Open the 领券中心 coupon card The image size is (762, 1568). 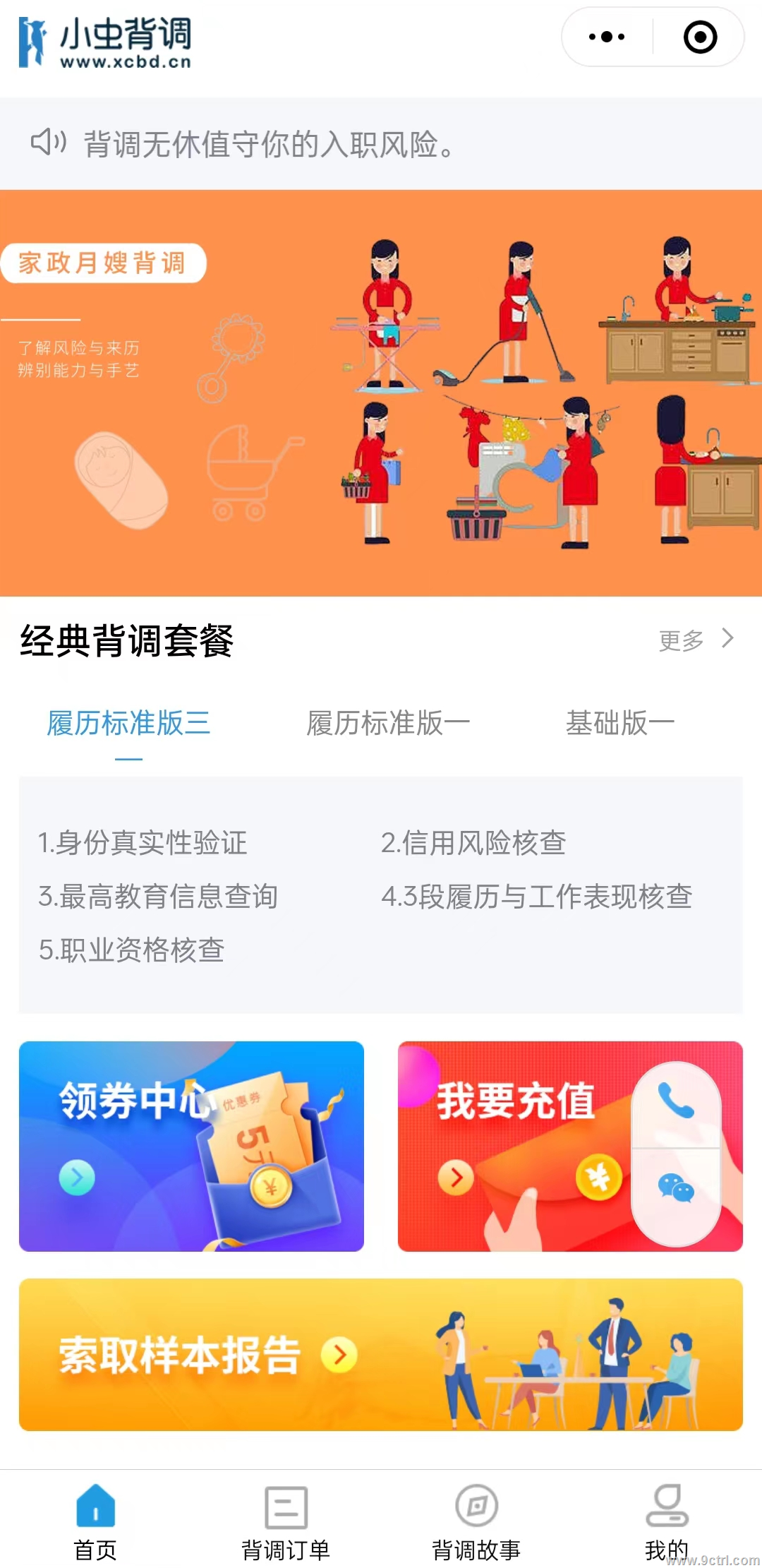191,1146
